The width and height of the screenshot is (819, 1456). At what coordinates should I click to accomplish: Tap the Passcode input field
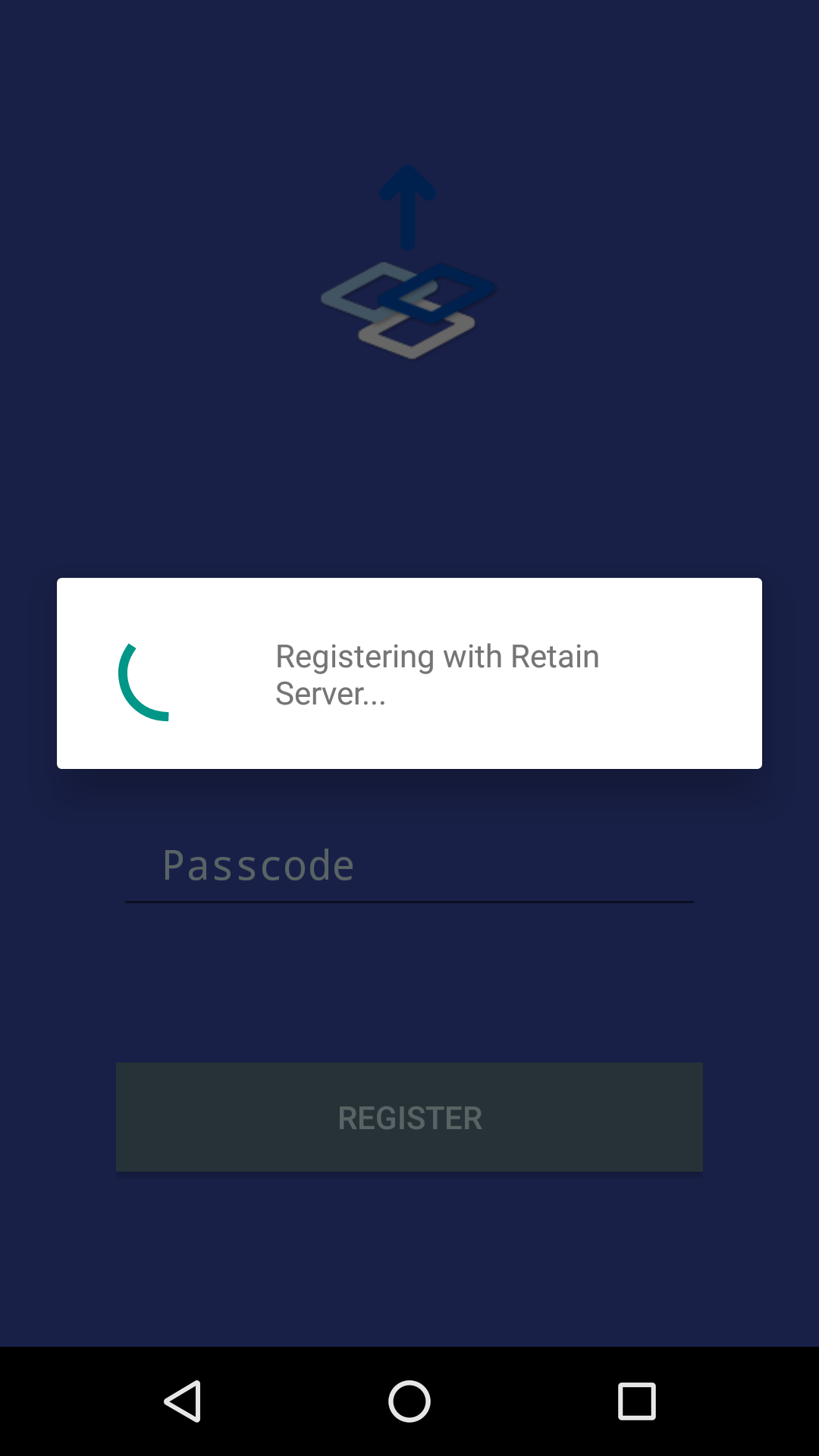pos(409,866)
